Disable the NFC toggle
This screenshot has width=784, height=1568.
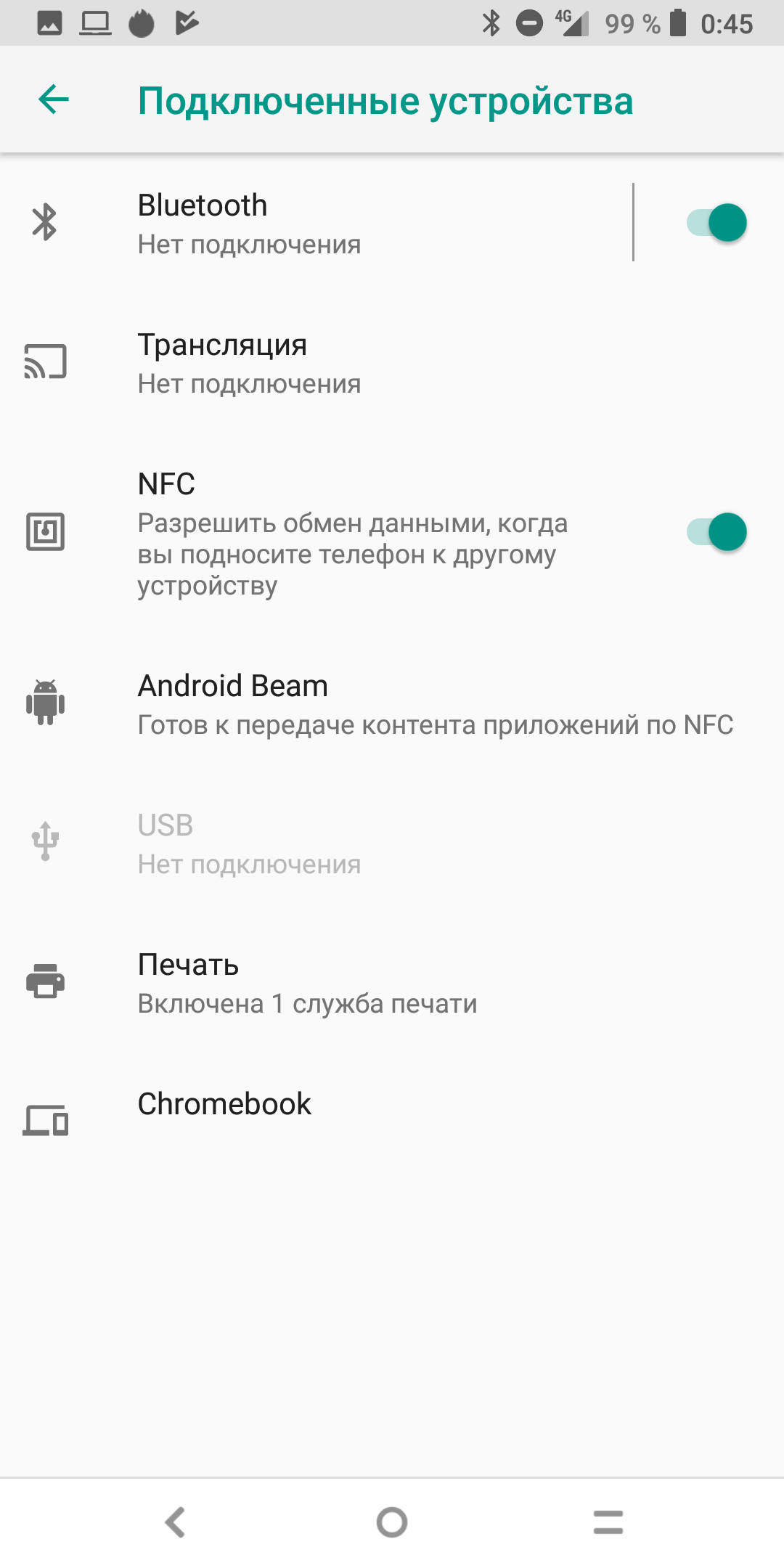[x=716, y=532]
